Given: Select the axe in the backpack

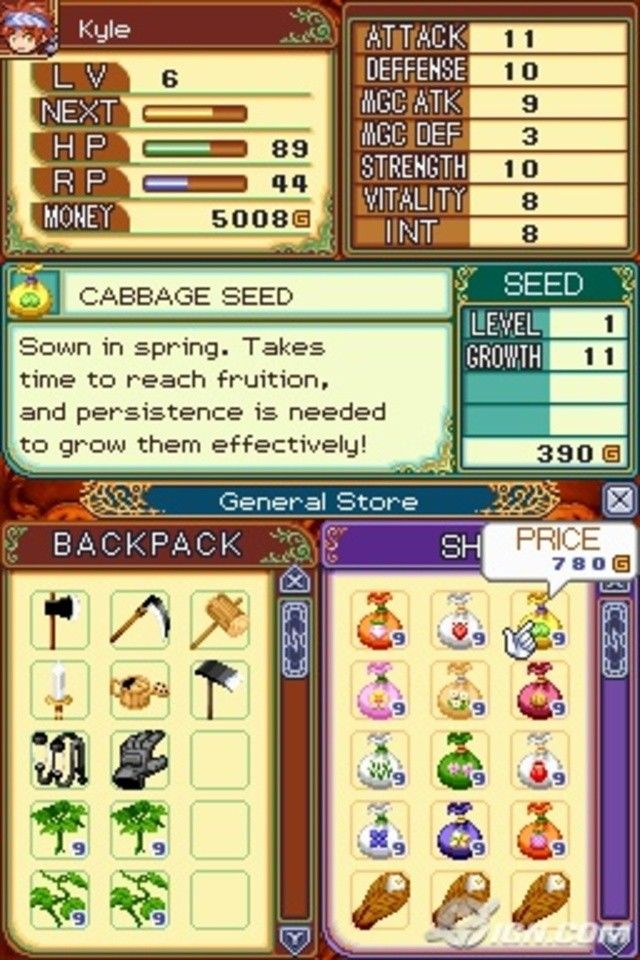Looking at the screenshot, I should [x=59, y=620].
